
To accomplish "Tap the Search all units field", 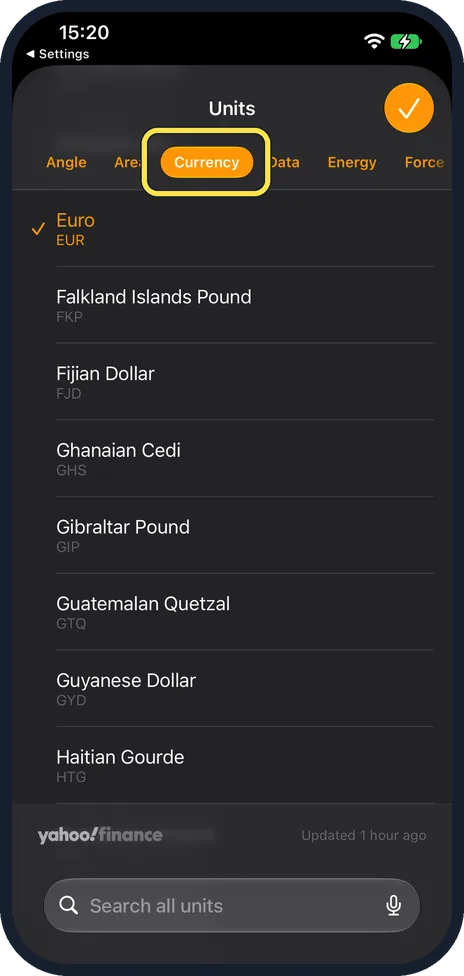I will 232,906.
